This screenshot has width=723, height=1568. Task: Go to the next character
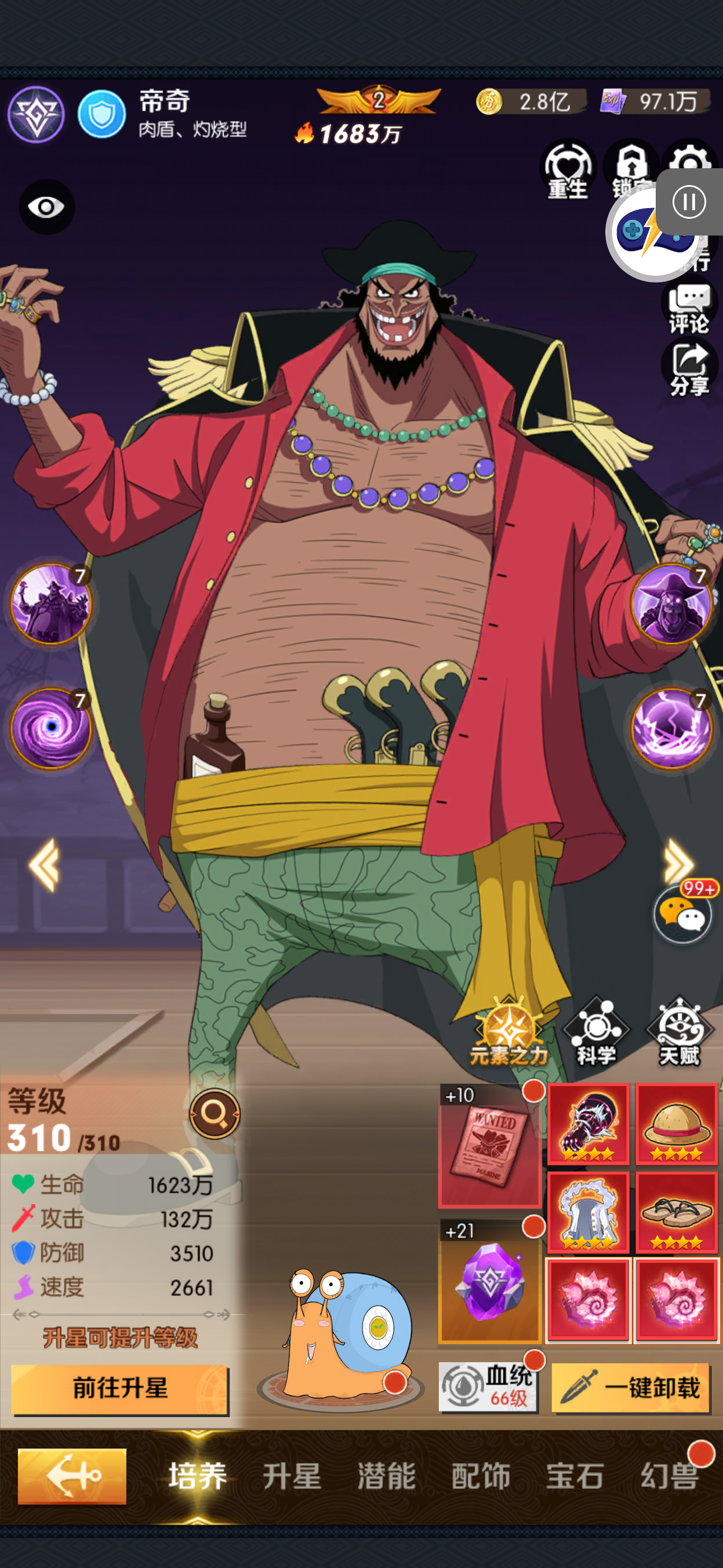point(679,861)
